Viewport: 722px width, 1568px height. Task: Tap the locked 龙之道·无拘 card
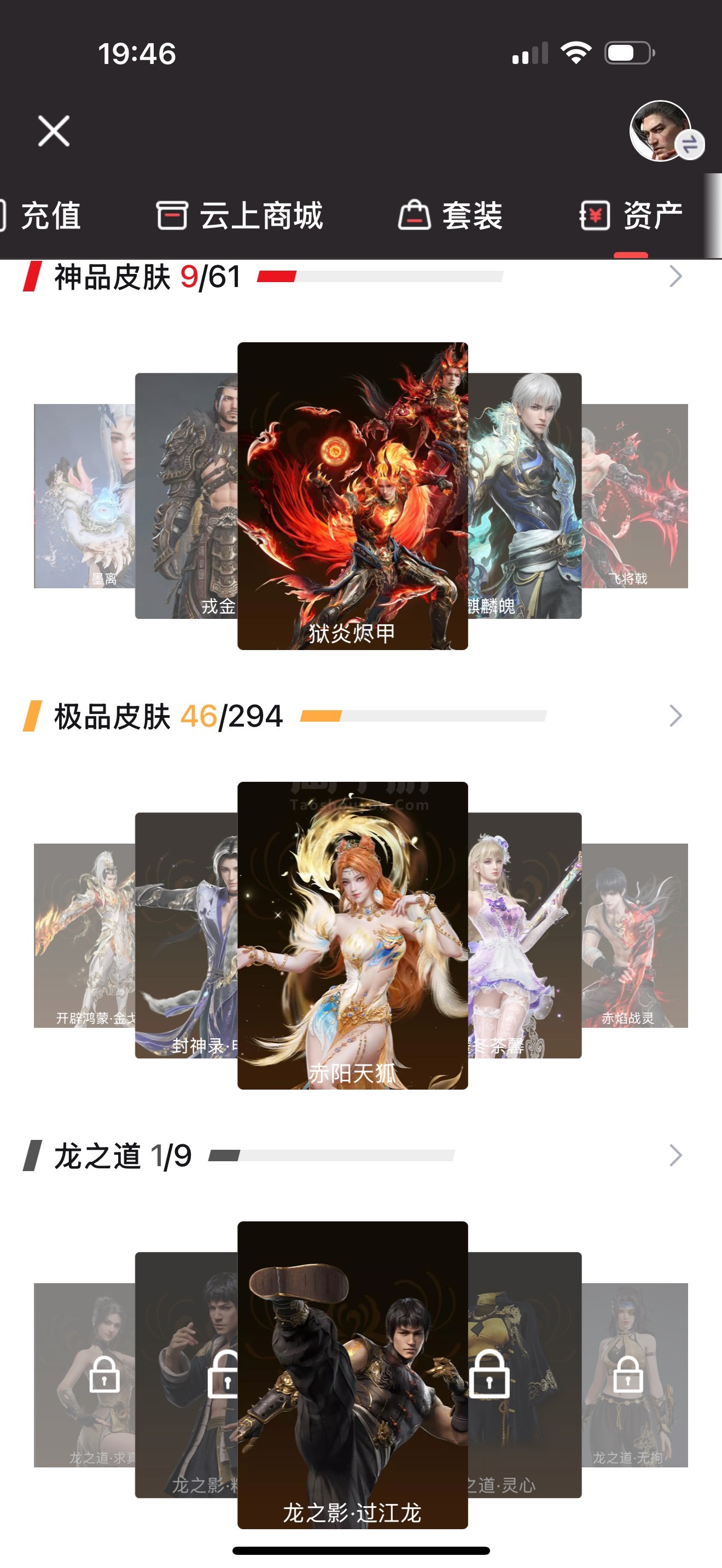point(635,1375)
